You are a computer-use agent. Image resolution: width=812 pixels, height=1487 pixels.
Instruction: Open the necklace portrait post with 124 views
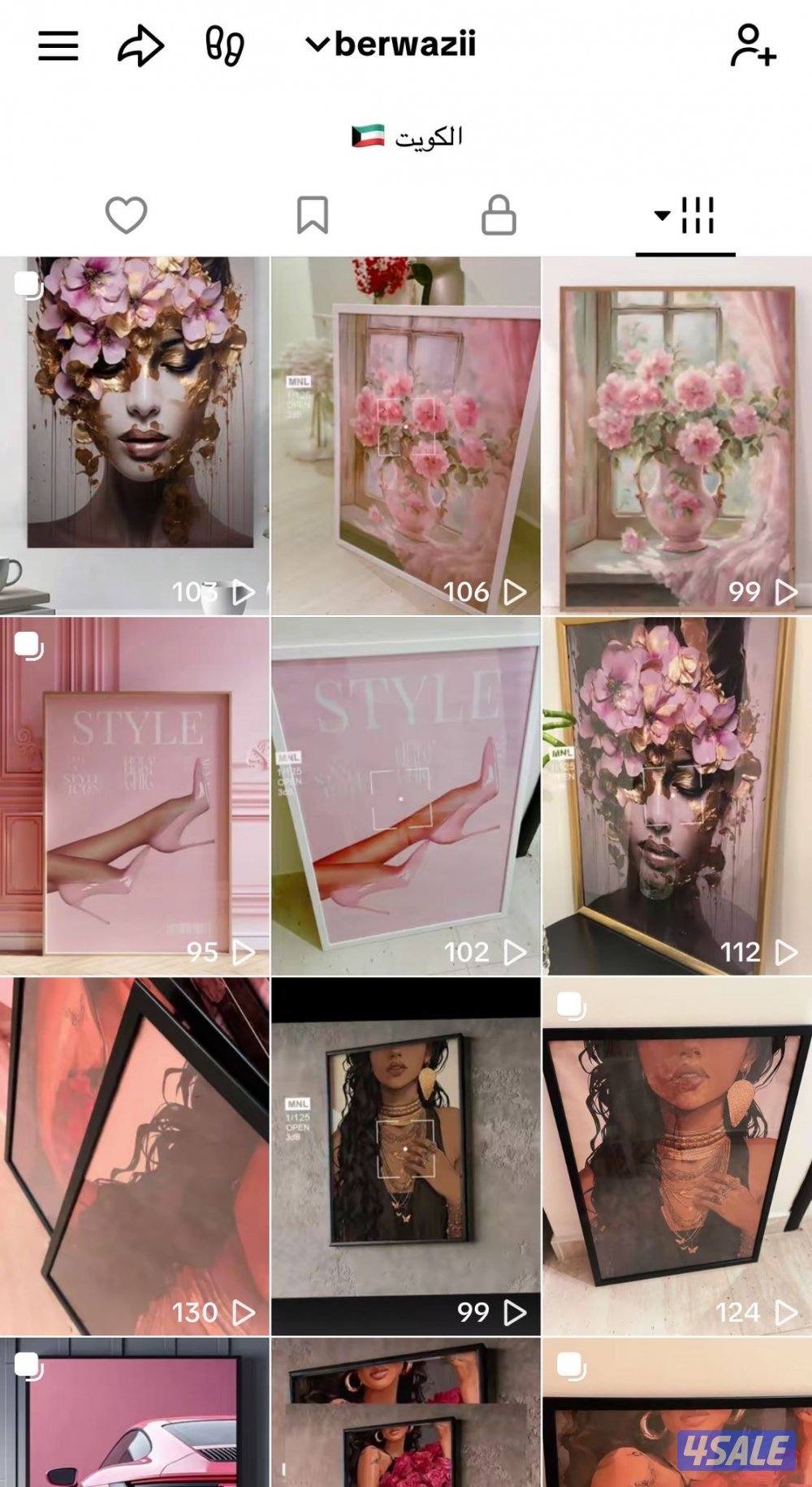pos(676,1156)
